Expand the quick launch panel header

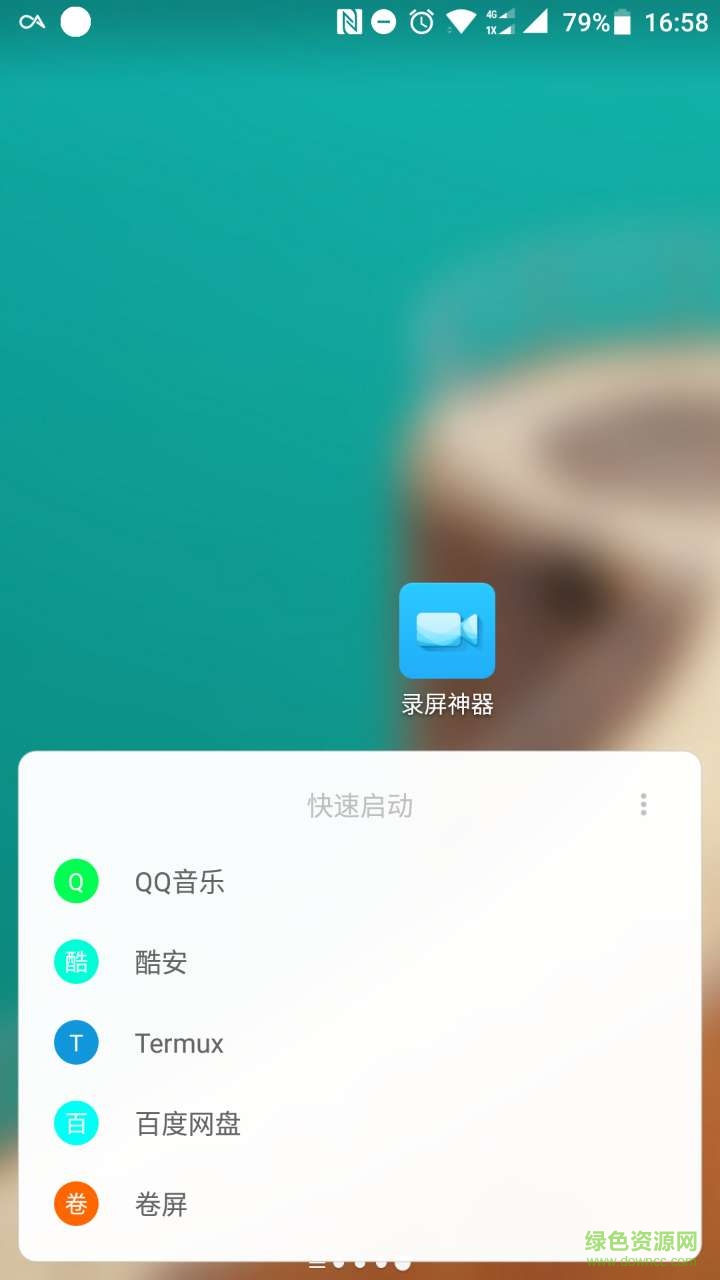360,806
